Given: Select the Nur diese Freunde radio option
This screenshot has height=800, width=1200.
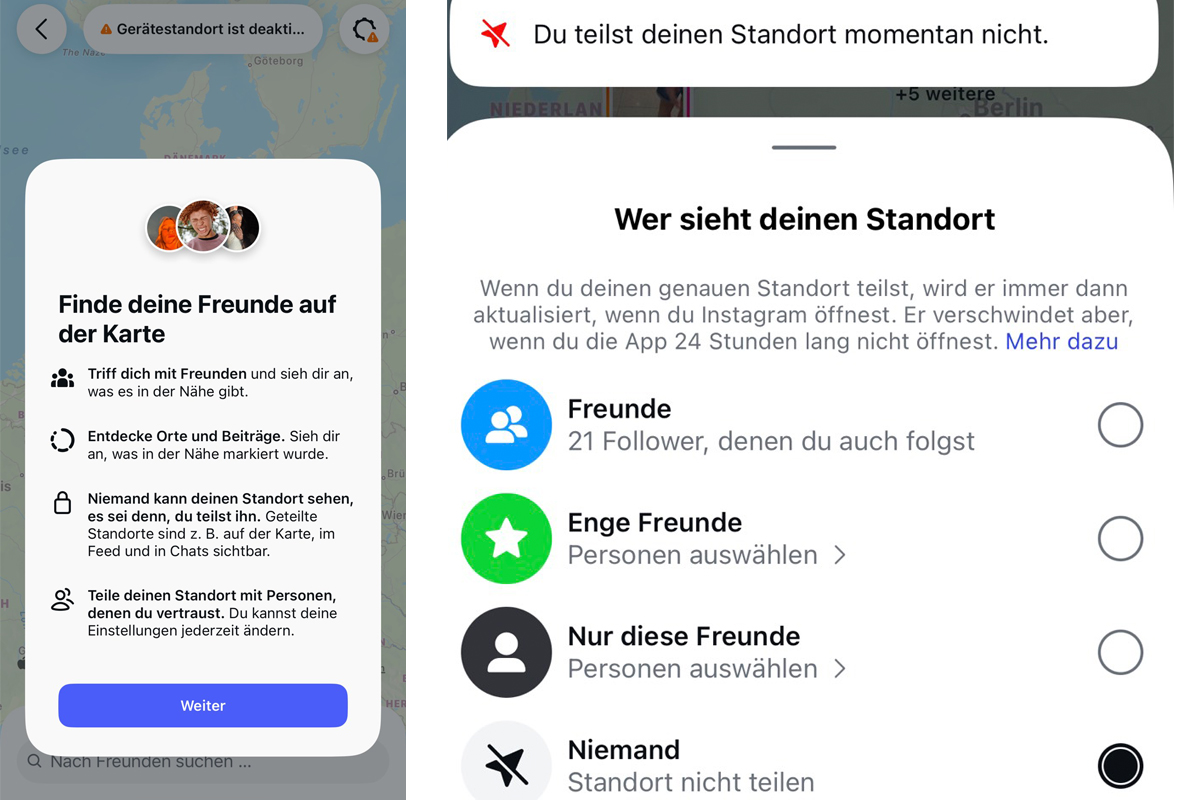Looking at the screenshot, I should click(x=1119, y=652).
